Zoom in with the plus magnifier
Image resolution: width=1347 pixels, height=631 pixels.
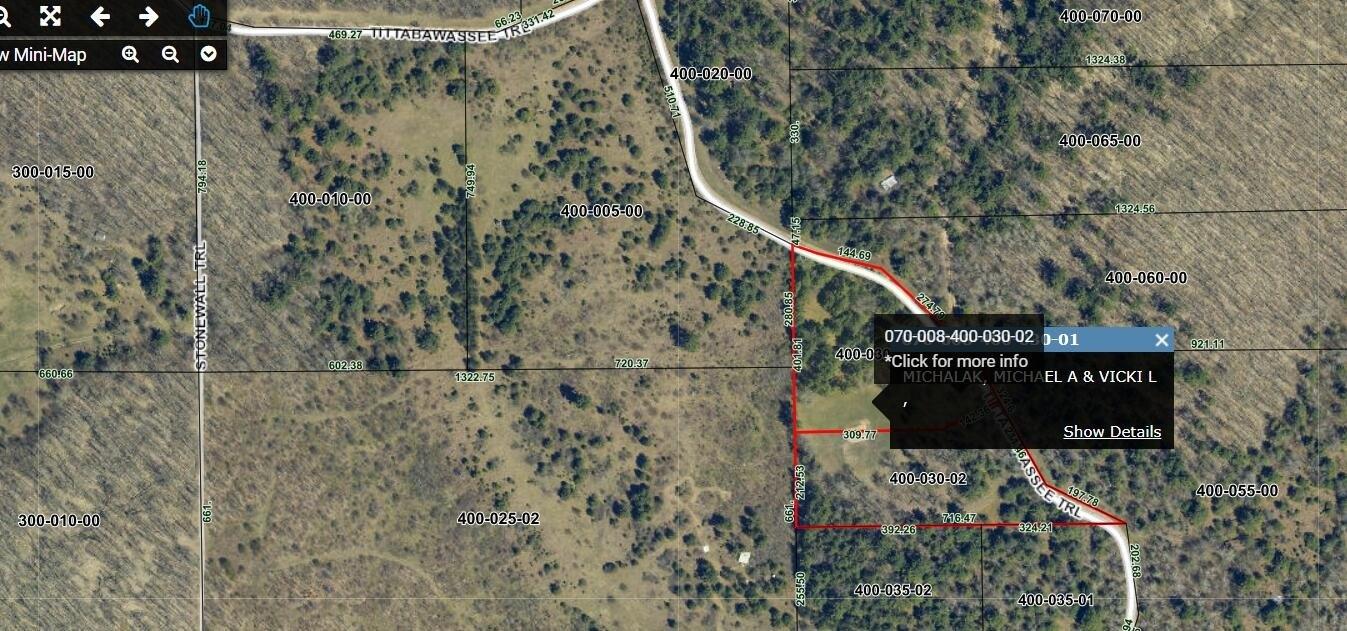click(130, 54)
